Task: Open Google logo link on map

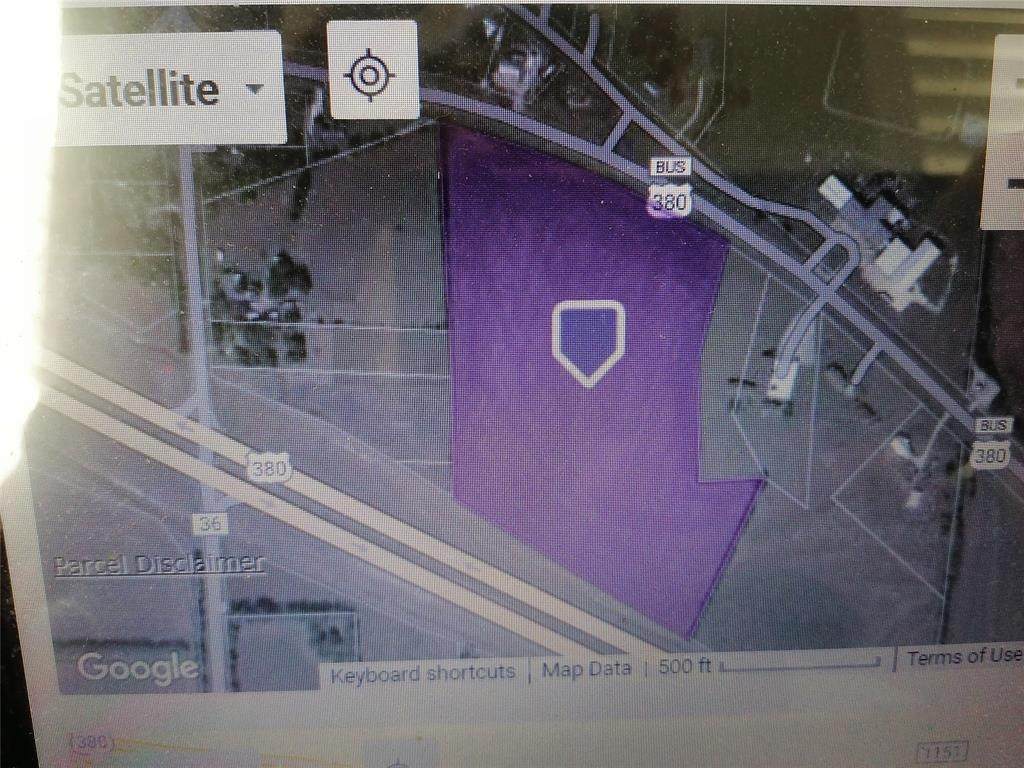Action: (x=138, y=668)
